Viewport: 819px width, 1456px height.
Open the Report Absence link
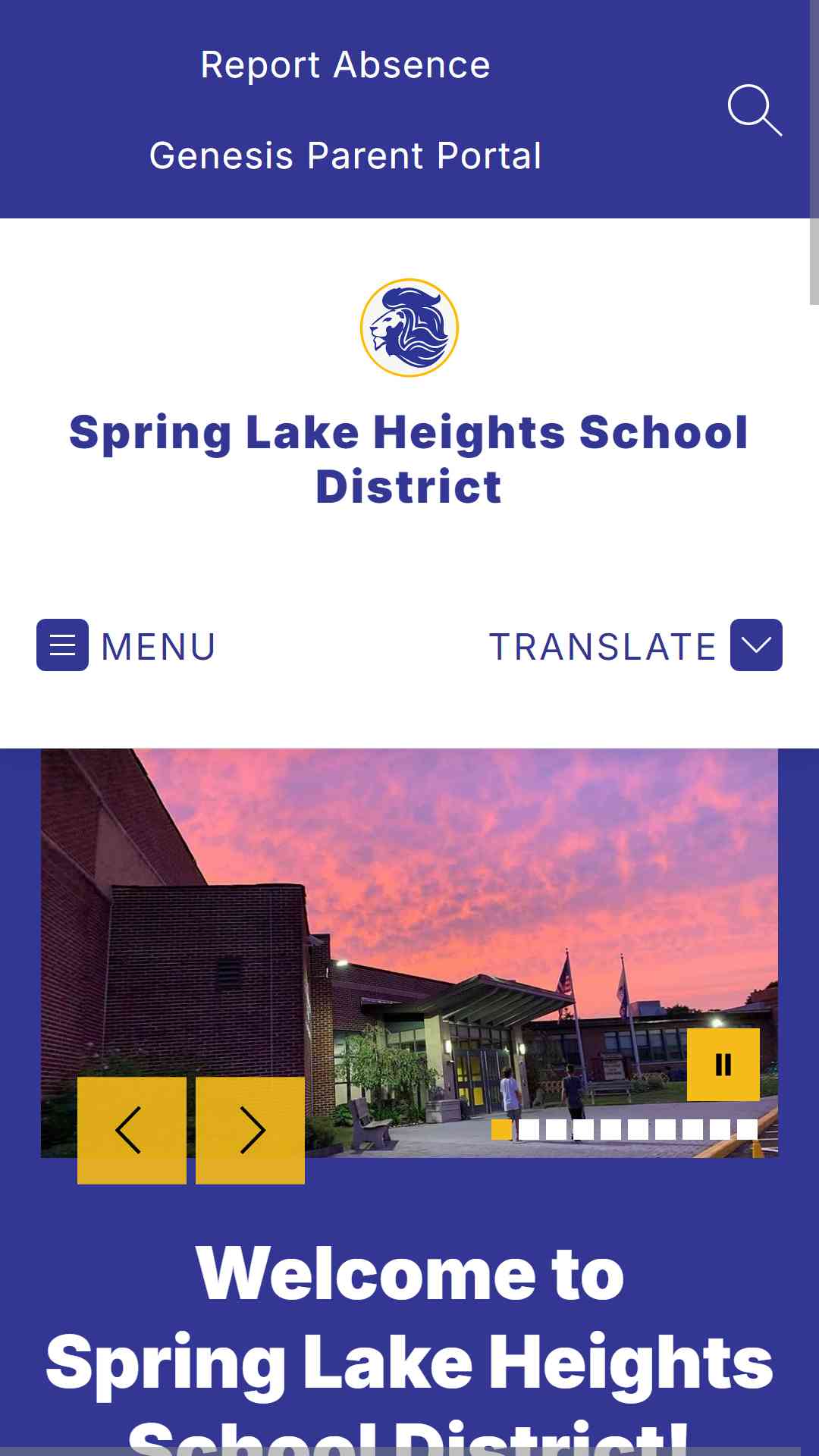pos(345,65)
